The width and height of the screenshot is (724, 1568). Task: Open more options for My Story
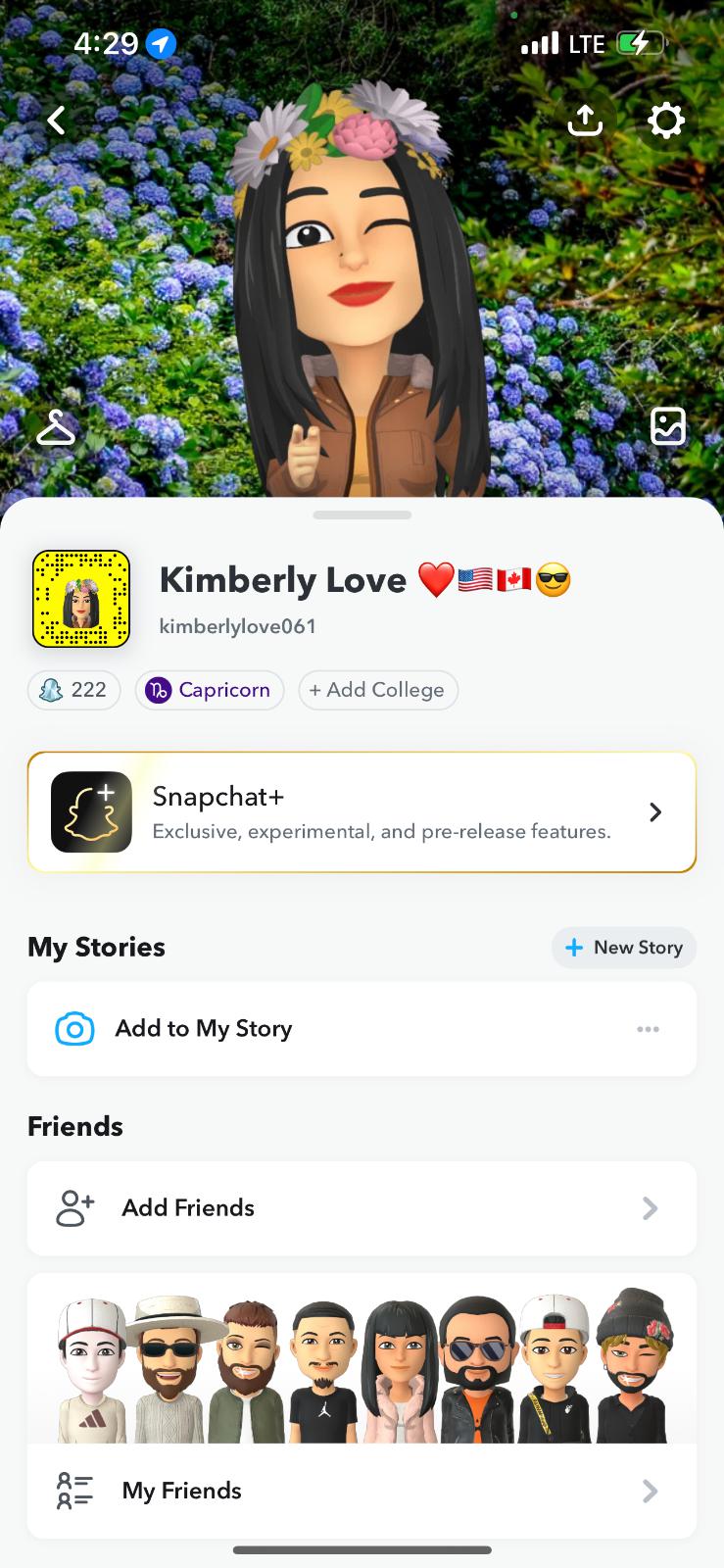pyautogui.click(x=648, y=1029)
